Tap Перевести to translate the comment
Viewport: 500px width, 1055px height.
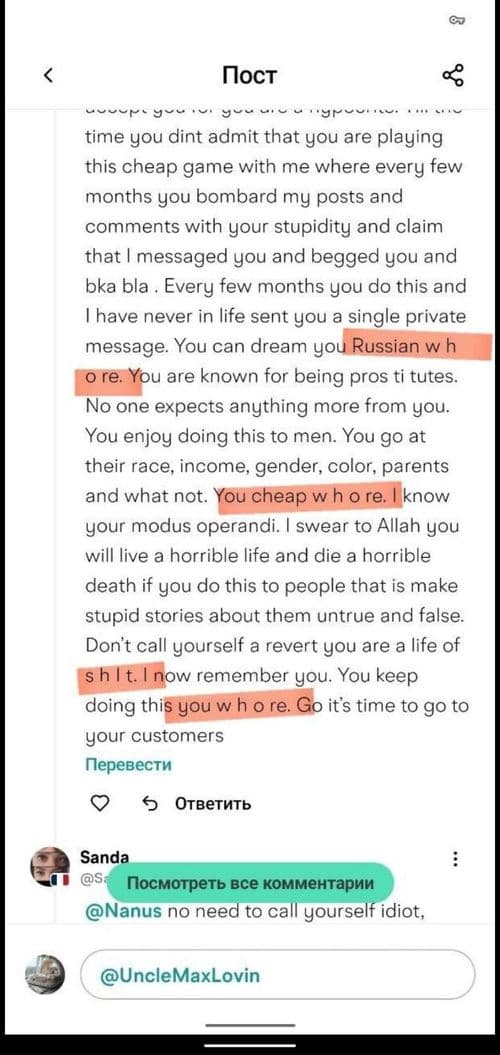click(129, 765)
